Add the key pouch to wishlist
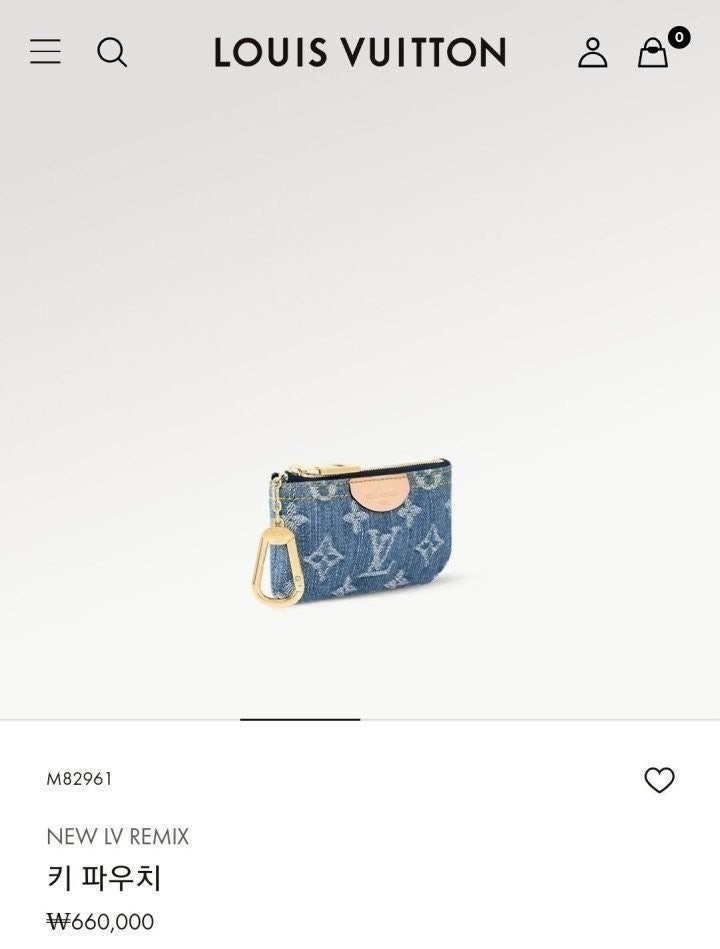The width and height of the screenshot is (720, 949). (x=659, y=780)
